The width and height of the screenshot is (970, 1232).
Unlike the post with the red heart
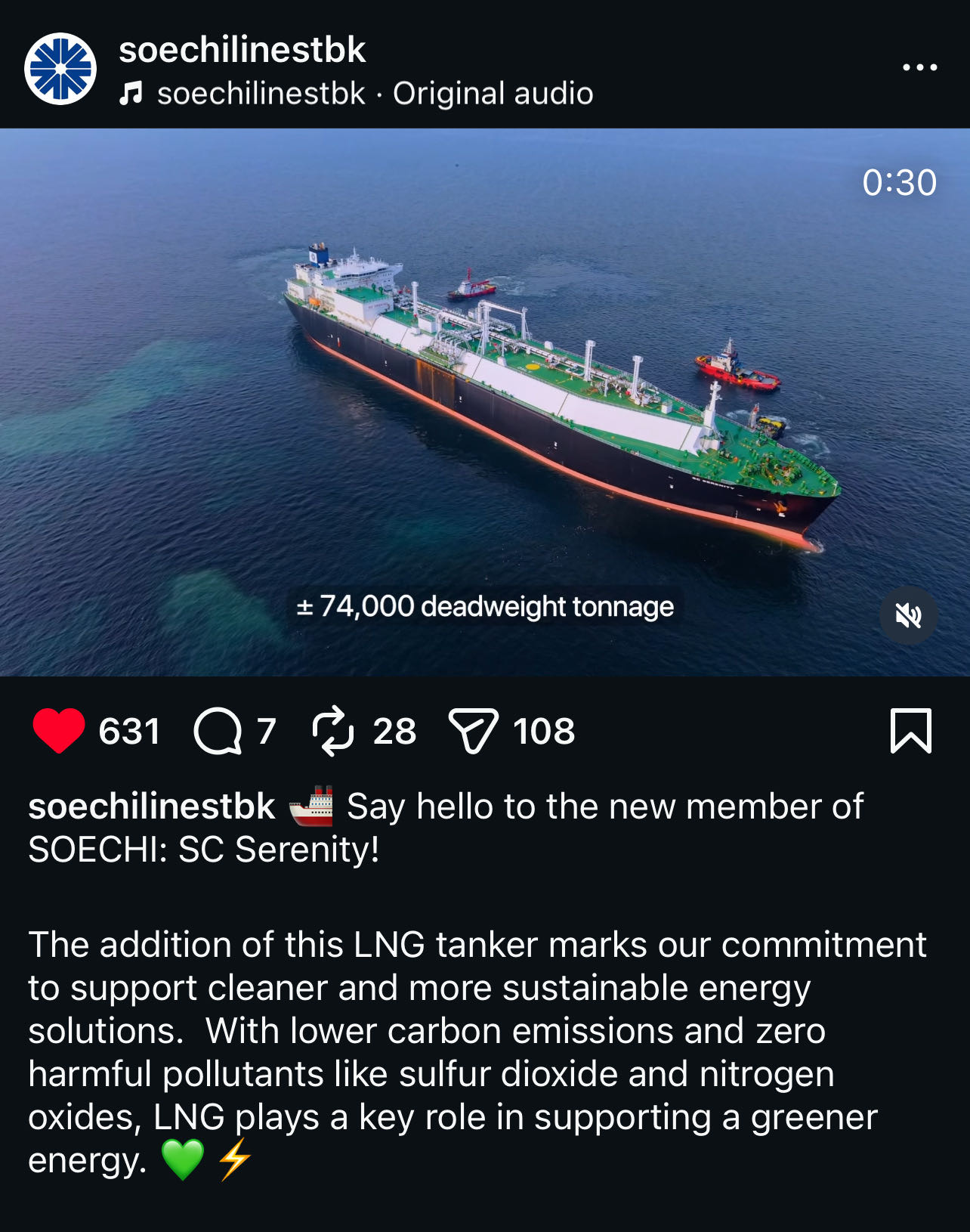(x=59, y=731)
